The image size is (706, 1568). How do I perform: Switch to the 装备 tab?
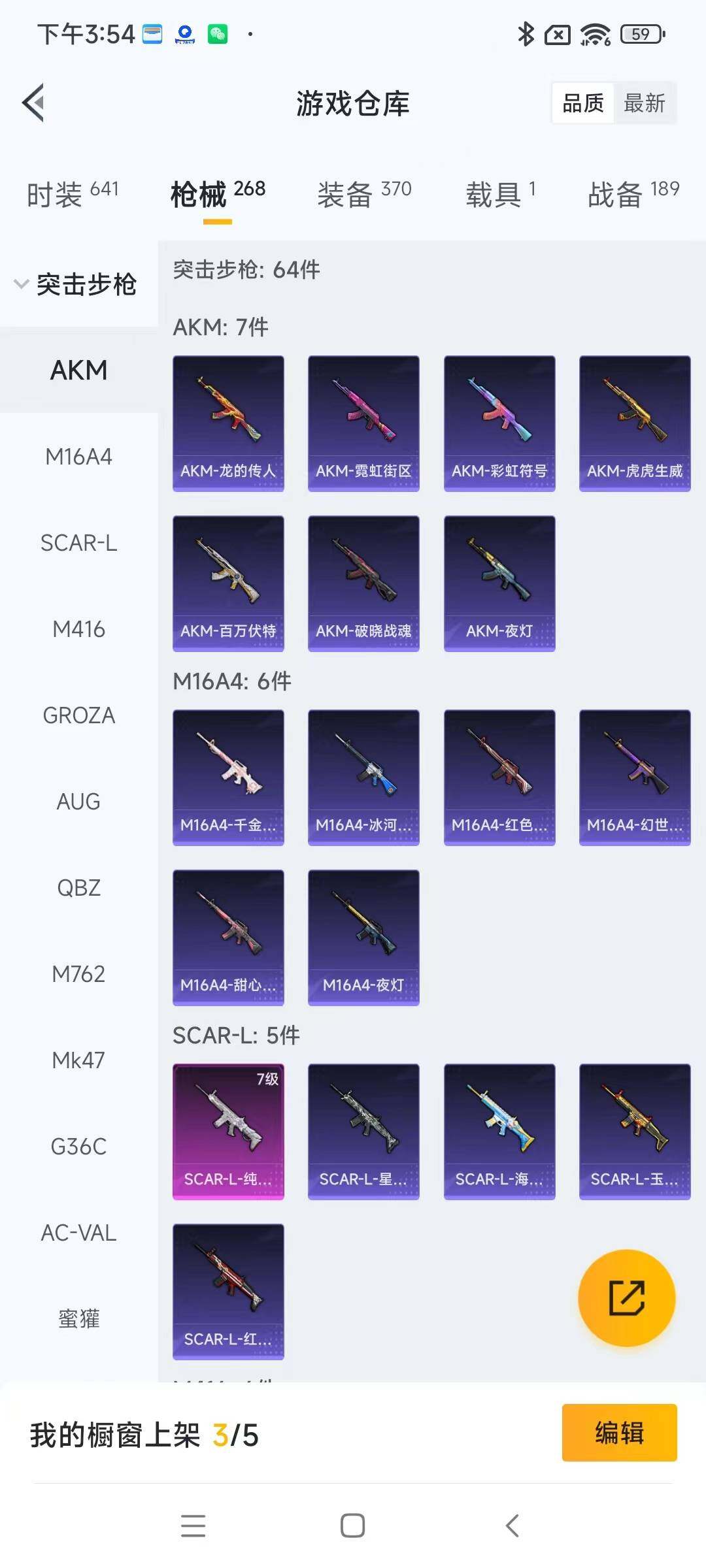364,194
